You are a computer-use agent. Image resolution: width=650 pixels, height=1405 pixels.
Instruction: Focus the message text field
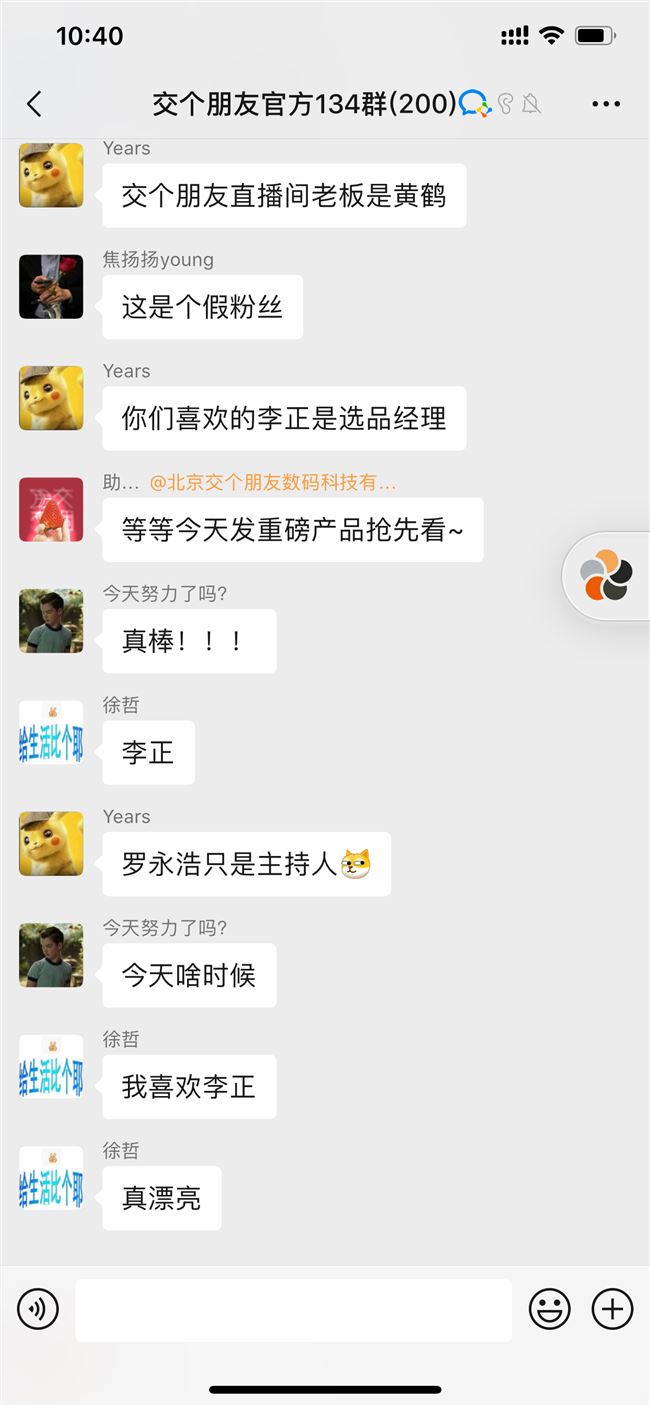[293, 1309]
